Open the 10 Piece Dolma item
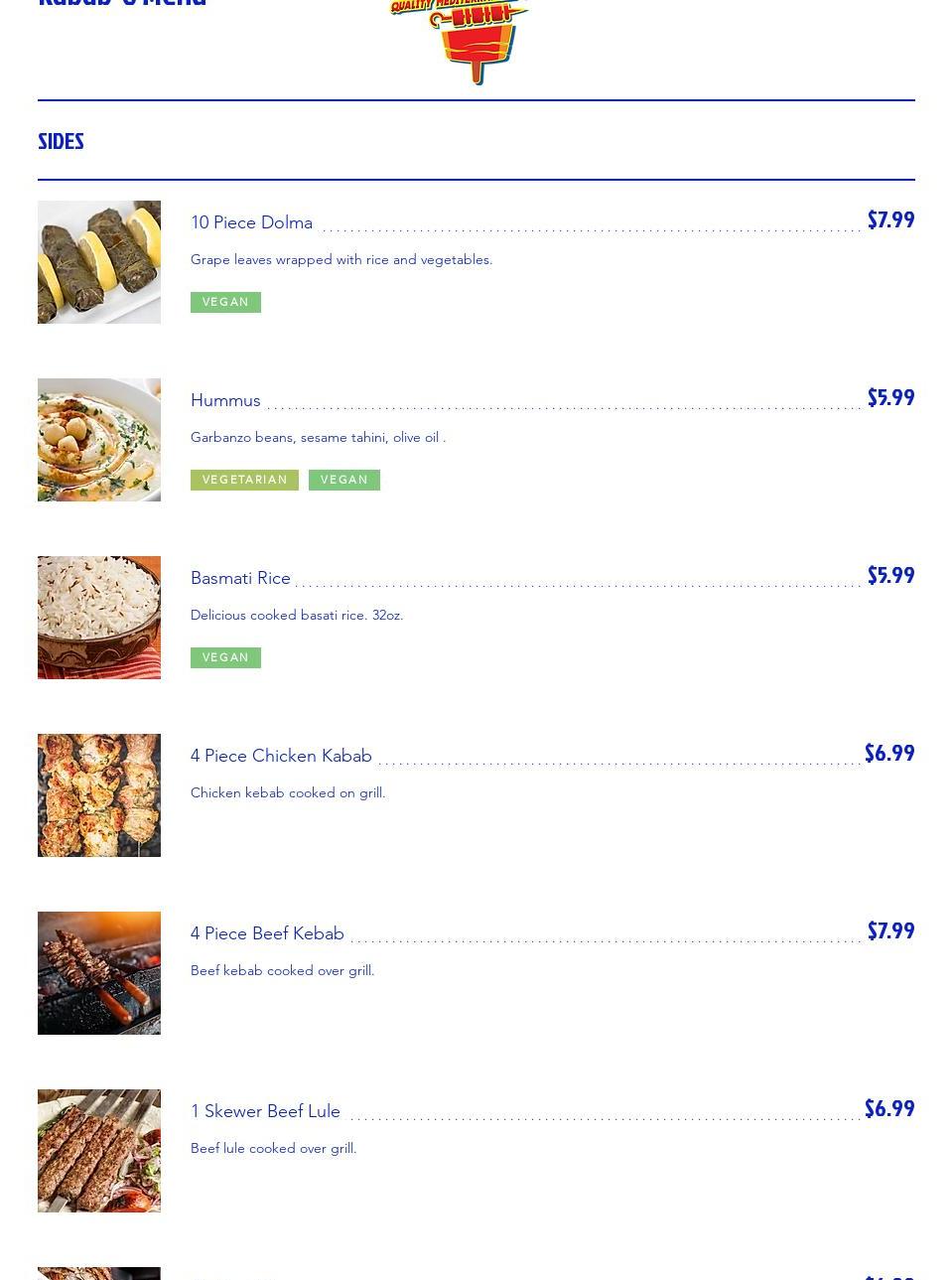Screen dimensions: 952x1280 [251, 222]
